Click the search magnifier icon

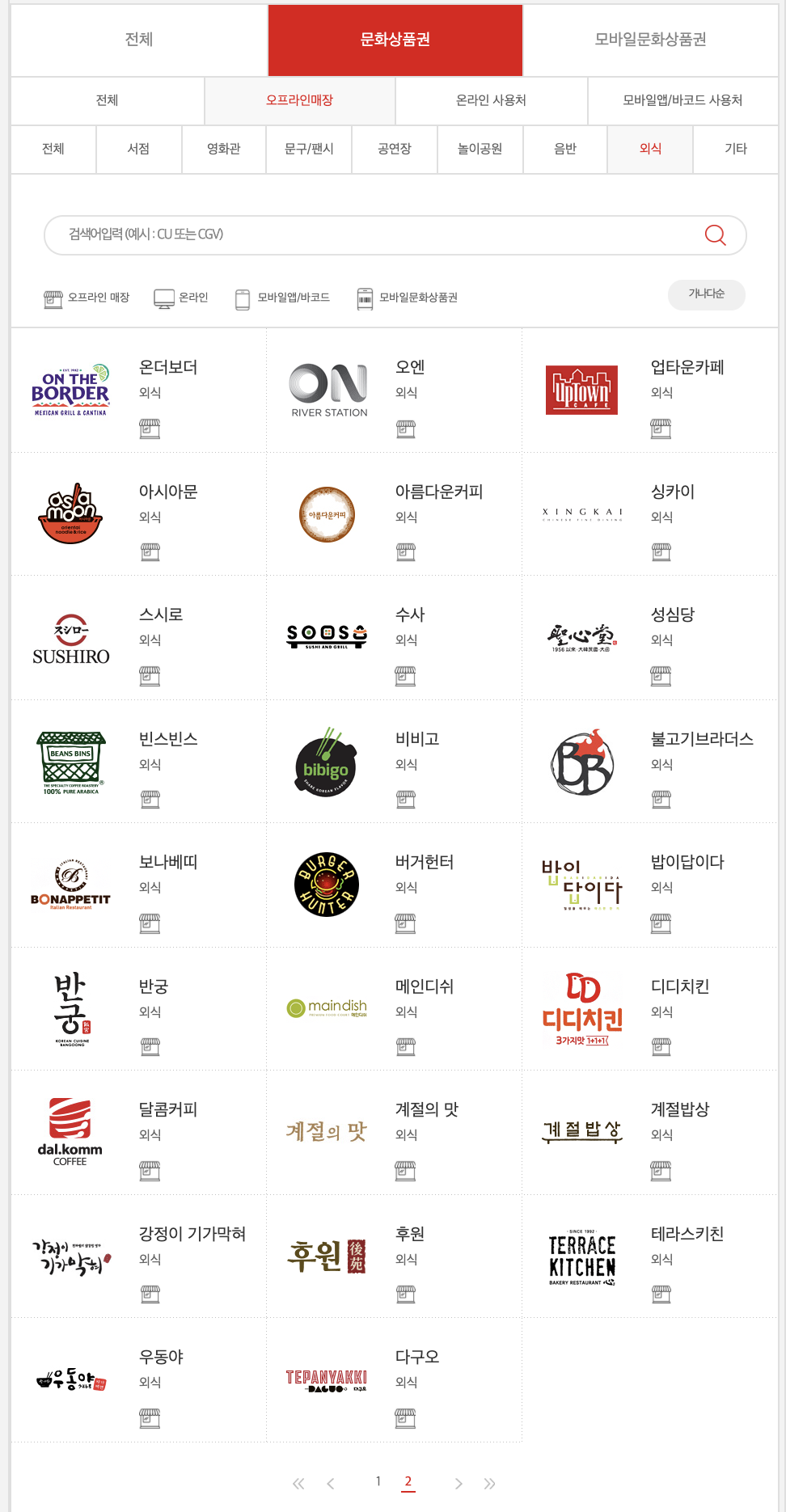(x=715, y=235)
